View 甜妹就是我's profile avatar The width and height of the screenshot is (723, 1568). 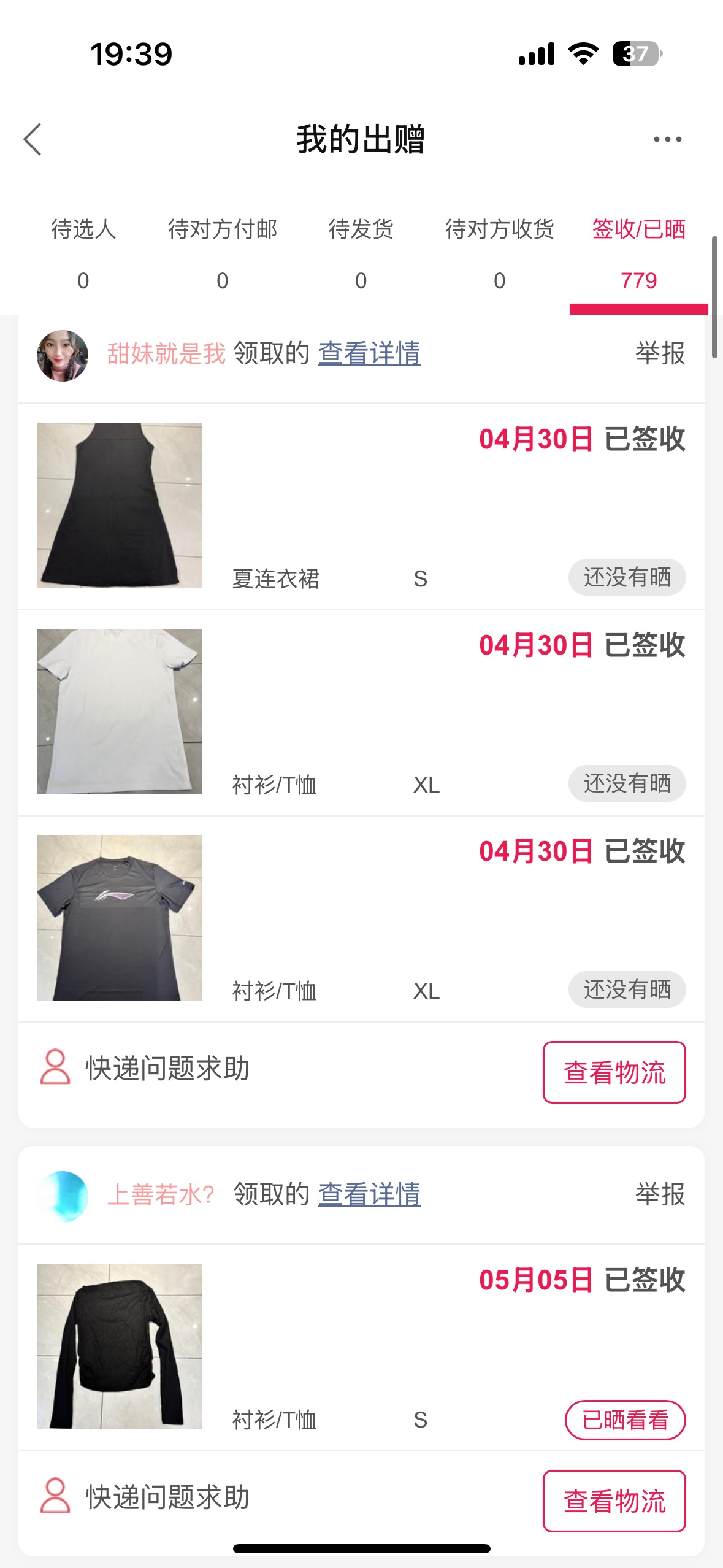(63, 356)
